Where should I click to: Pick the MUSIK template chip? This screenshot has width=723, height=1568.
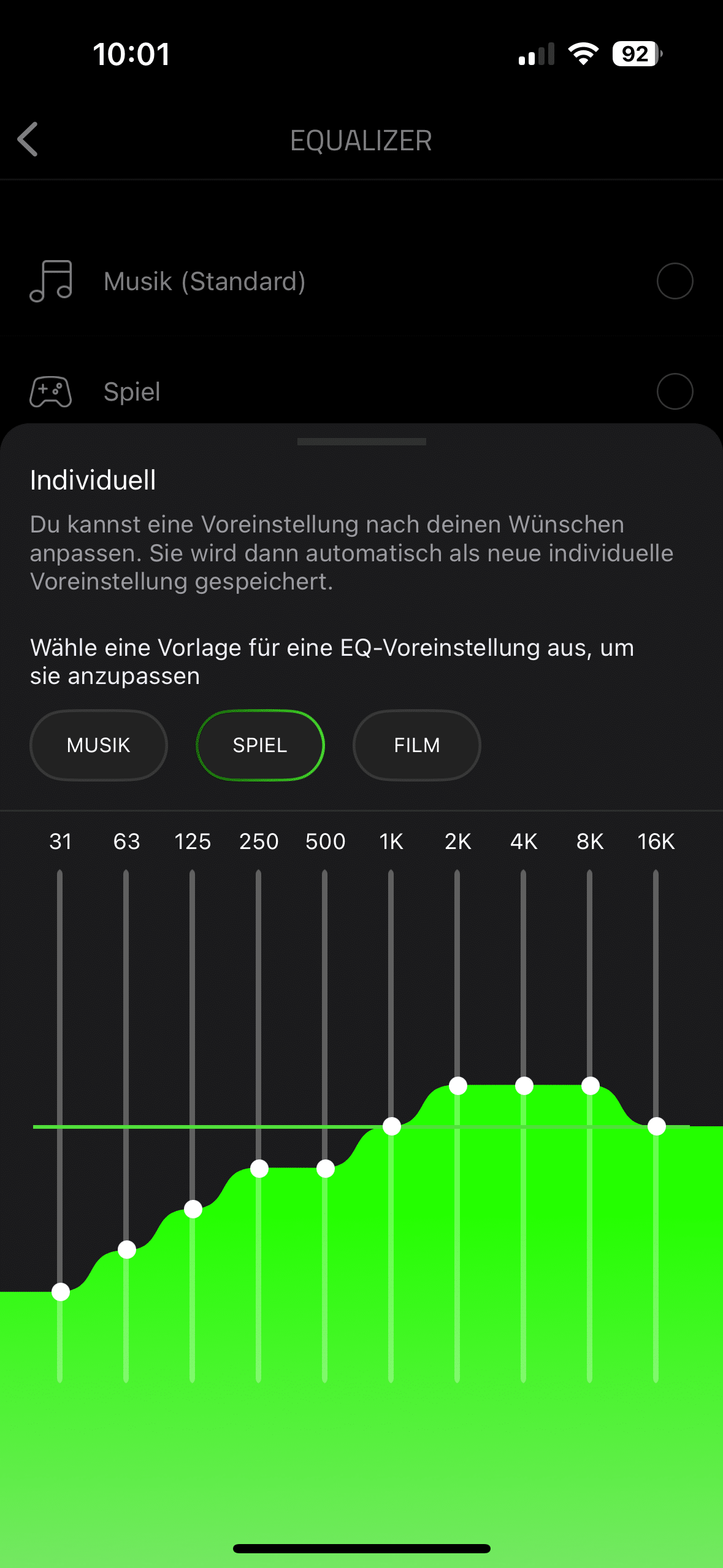99,745
